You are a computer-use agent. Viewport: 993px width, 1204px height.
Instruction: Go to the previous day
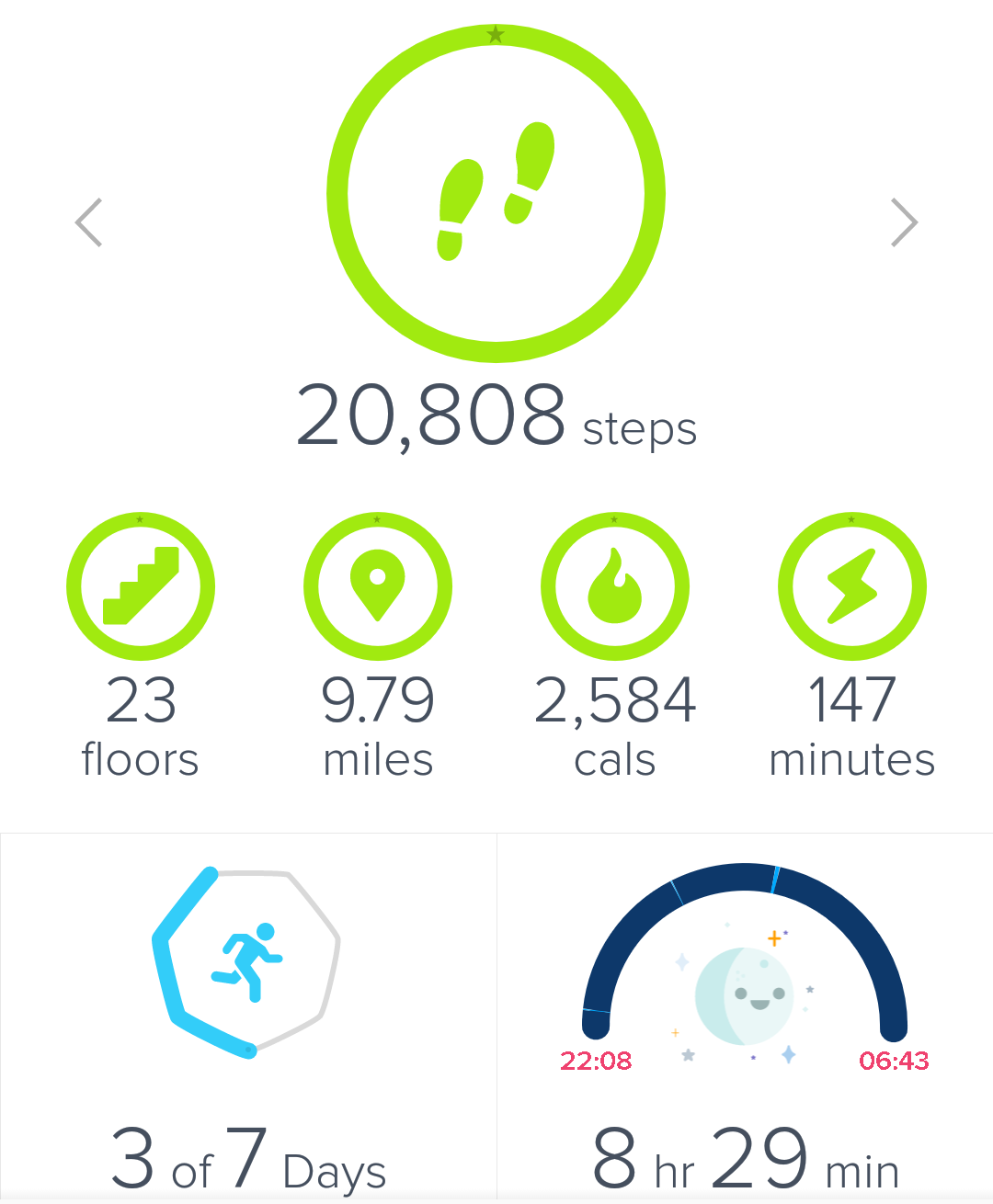(89, 222)
